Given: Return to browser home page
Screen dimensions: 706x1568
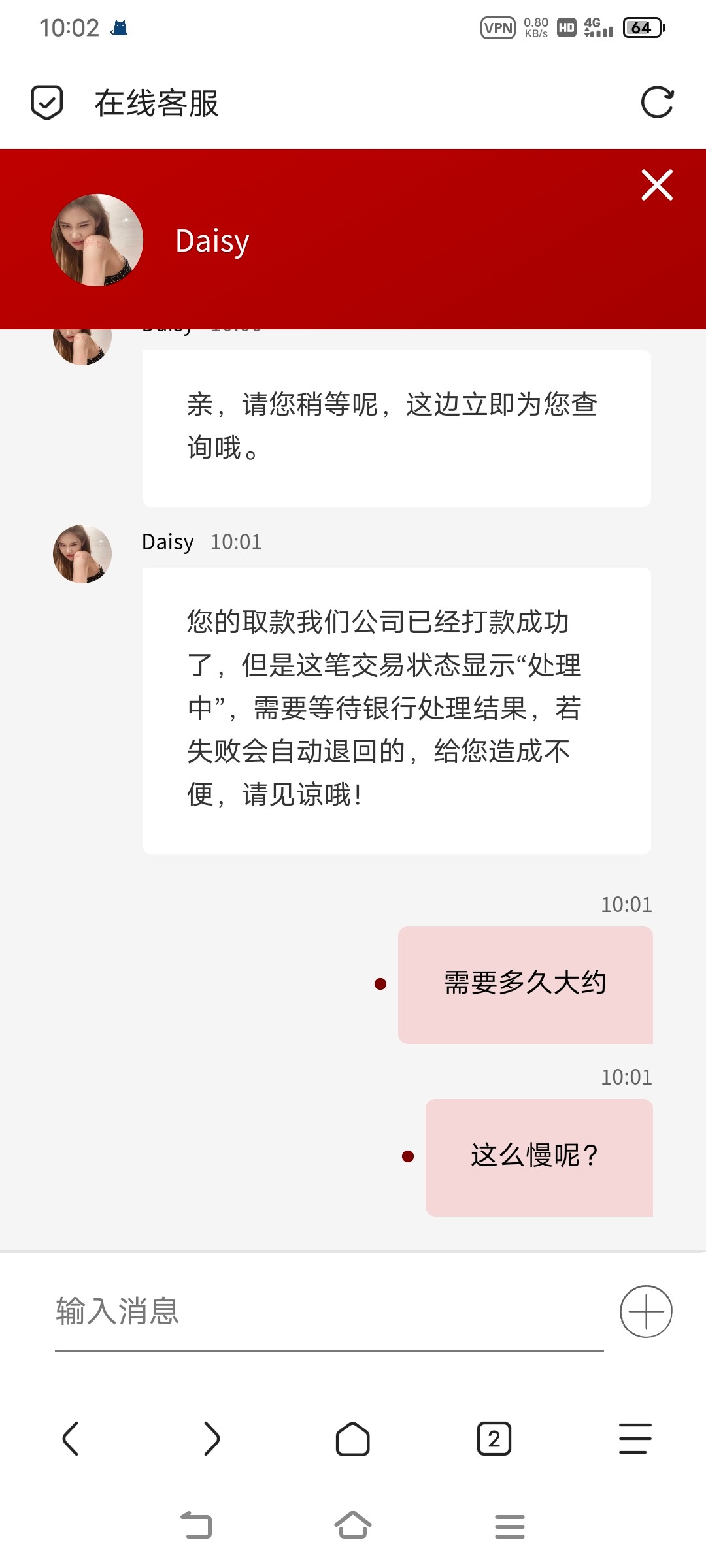Looking at the screenshot, I should (x=353, y=1439).
